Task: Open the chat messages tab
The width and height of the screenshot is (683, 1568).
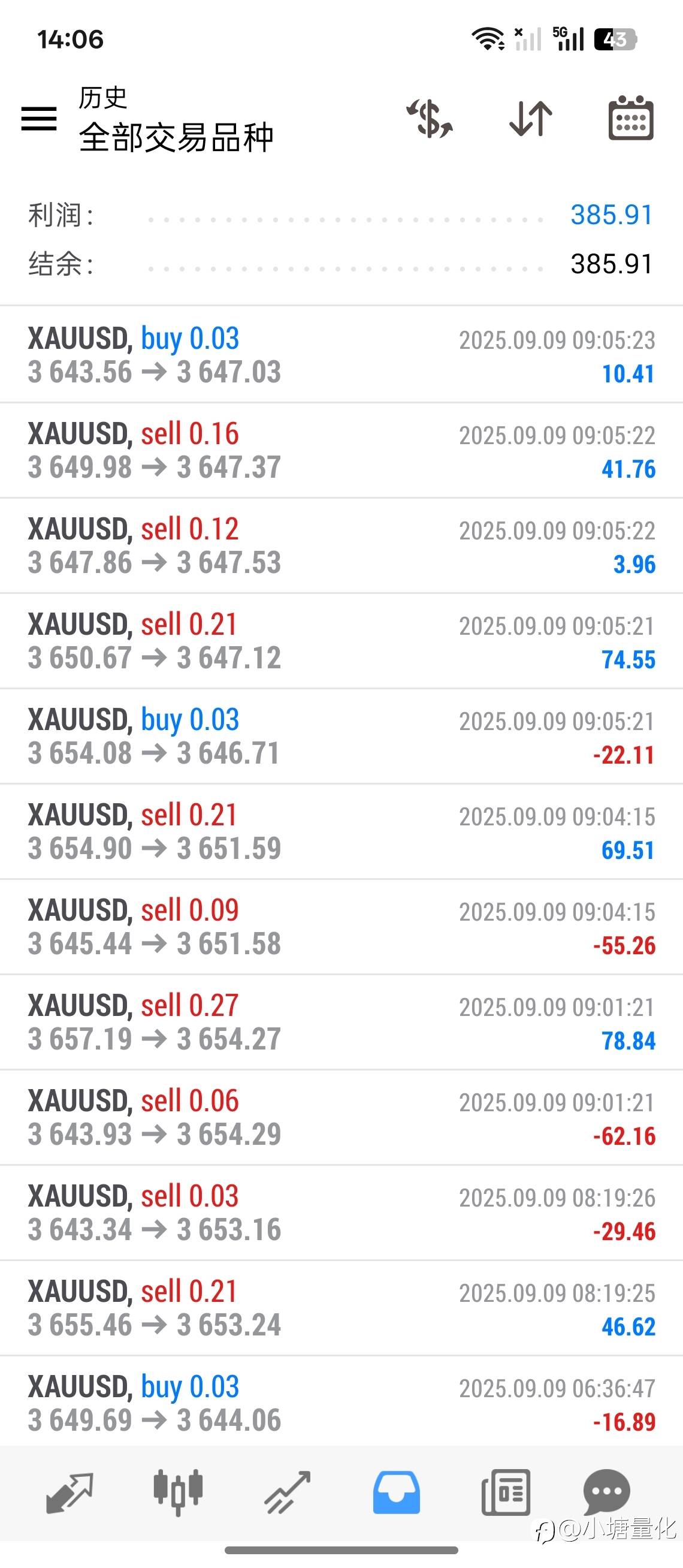Action: tap(606, 1492)
